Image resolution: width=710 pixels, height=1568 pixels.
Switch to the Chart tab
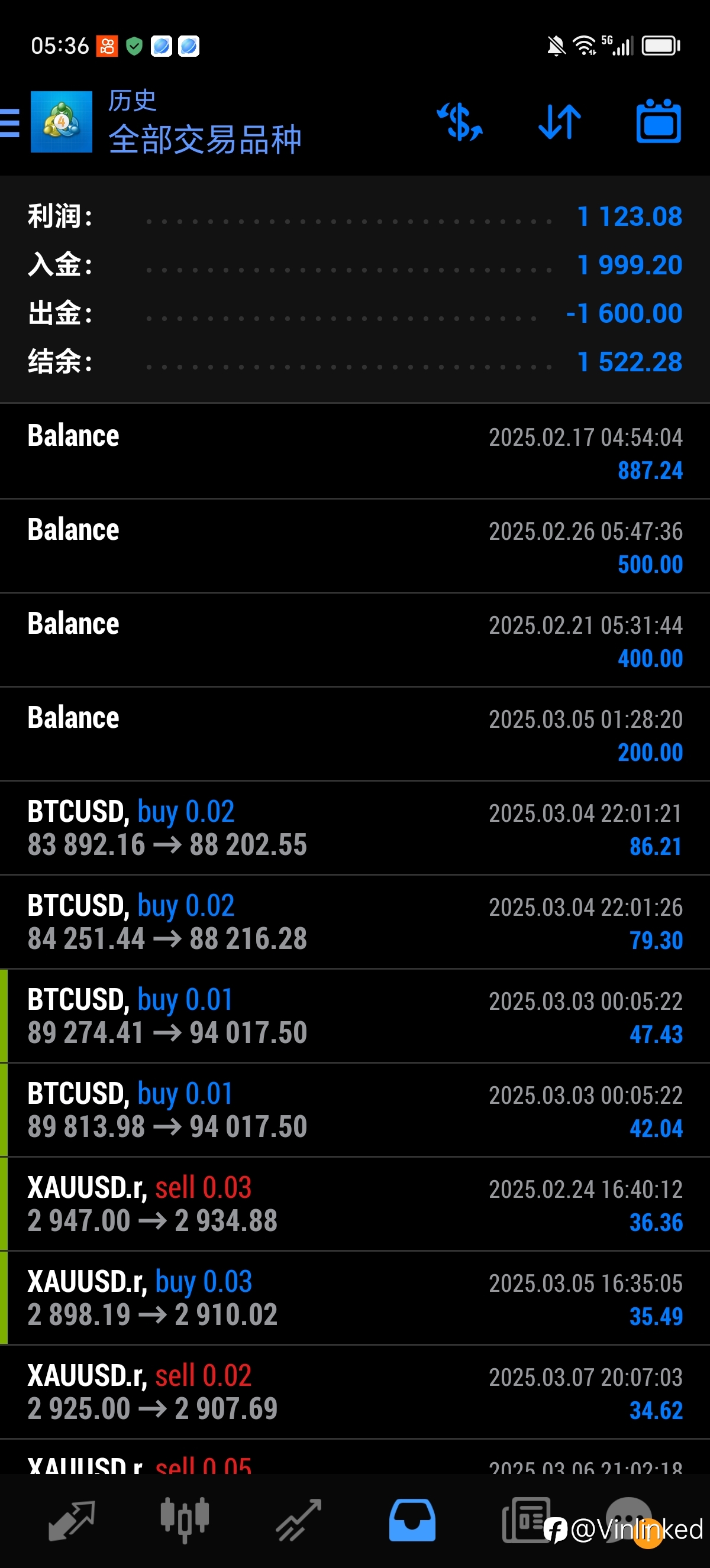[185, 1520]
